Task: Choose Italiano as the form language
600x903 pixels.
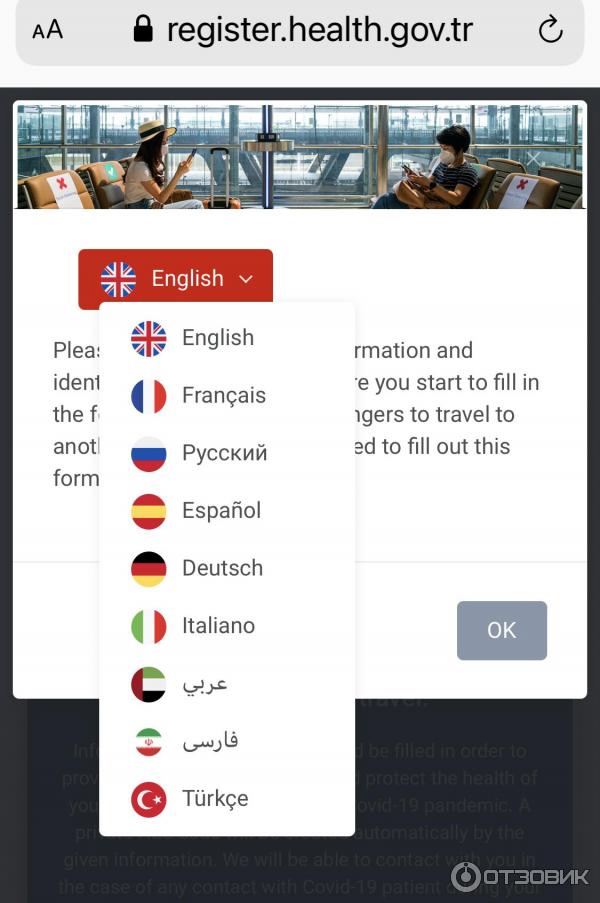Action: [218, 626]
